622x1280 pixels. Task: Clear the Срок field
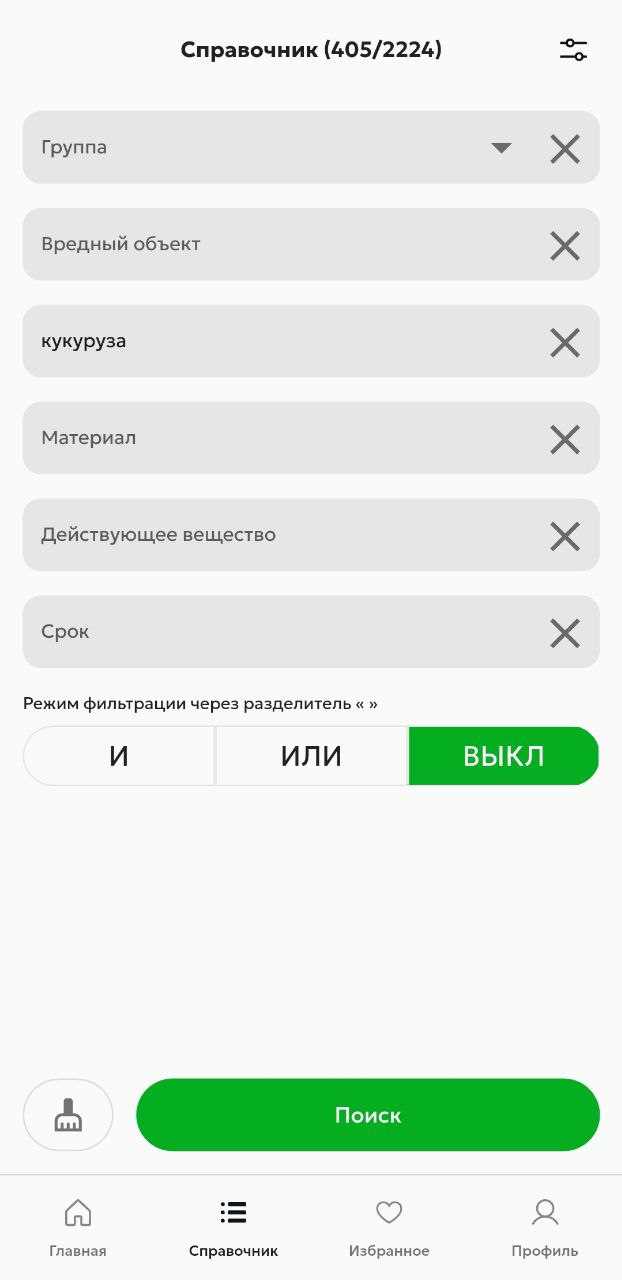click(x=565, y=634)
